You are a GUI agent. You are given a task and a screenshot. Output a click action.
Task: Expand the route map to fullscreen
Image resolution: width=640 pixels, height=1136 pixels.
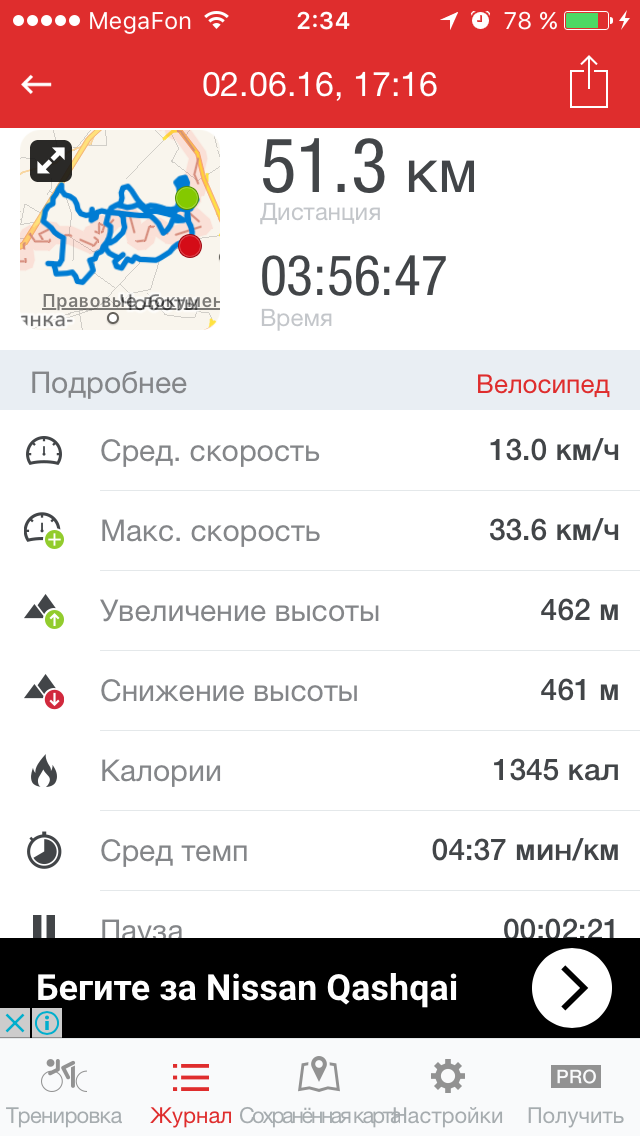tap(50, 160)
